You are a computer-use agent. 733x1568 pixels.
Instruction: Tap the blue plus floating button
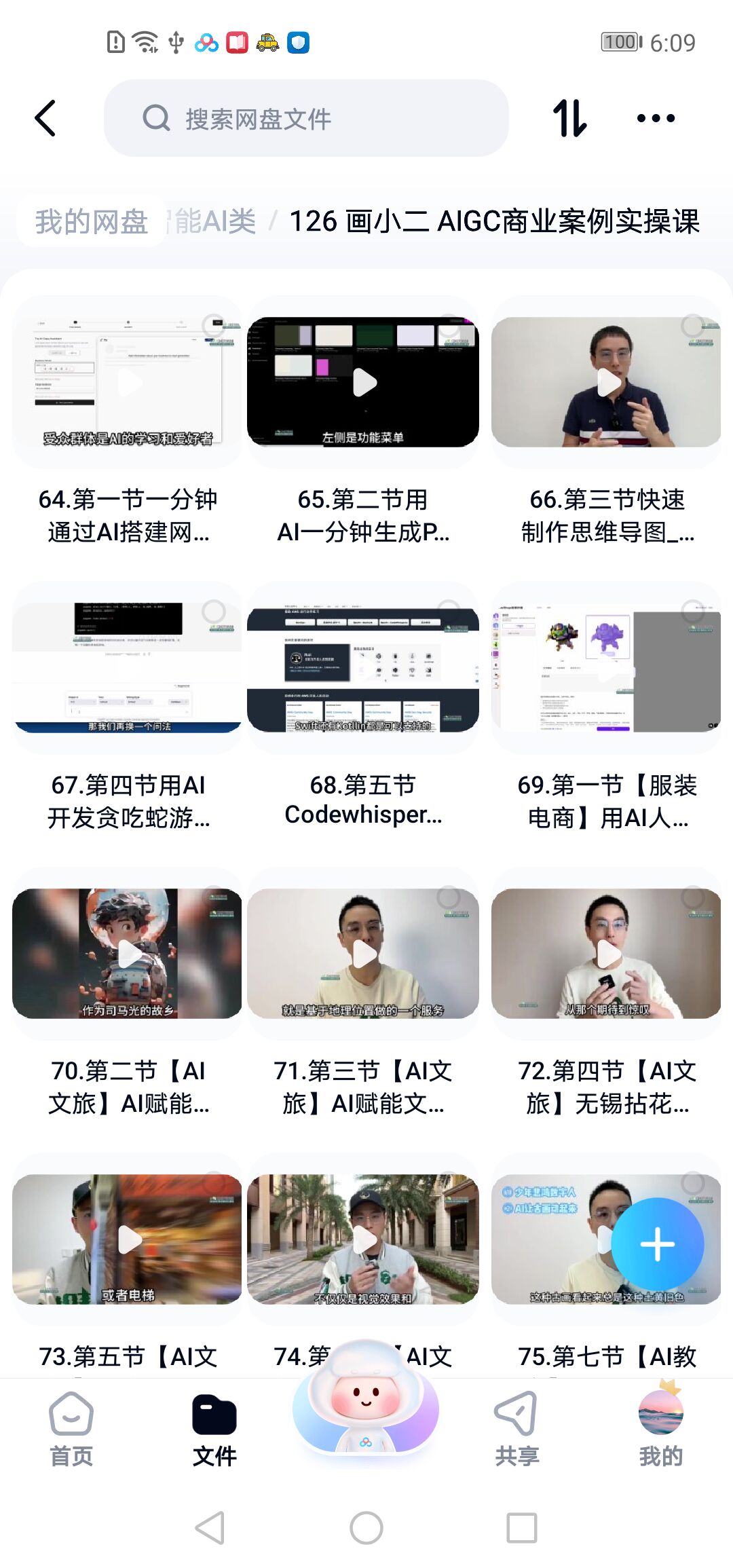coord(657,1244)
